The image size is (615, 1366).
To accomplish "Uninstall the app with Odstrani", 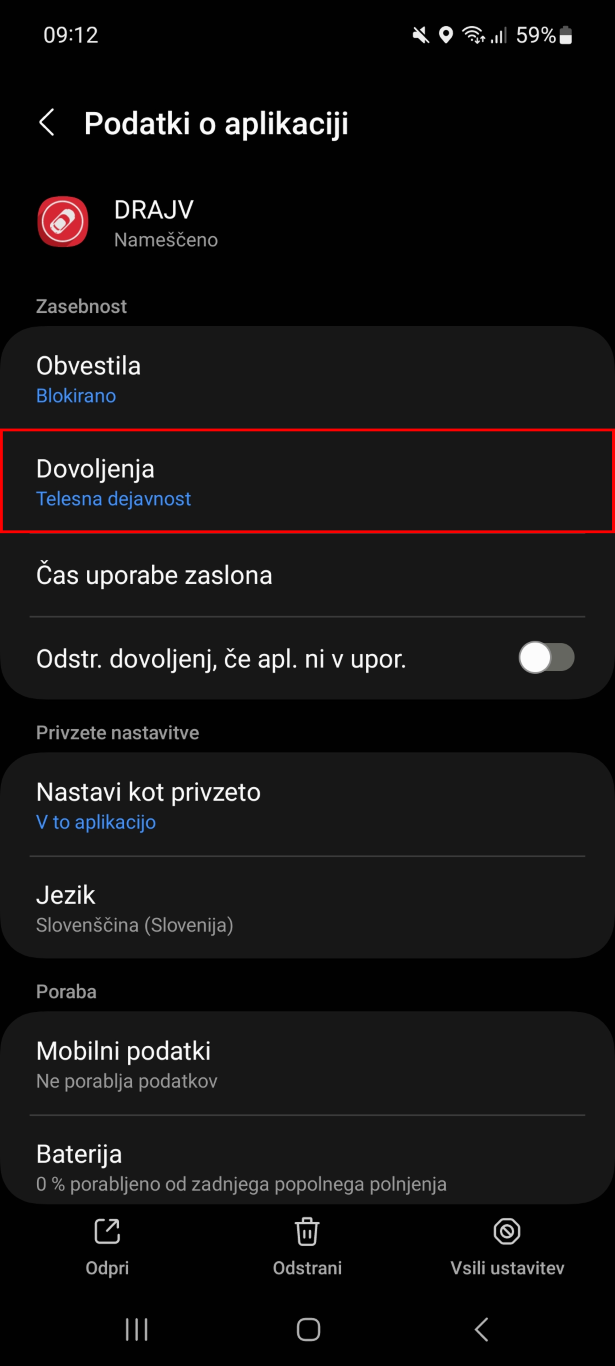I will click(307, 1246).
